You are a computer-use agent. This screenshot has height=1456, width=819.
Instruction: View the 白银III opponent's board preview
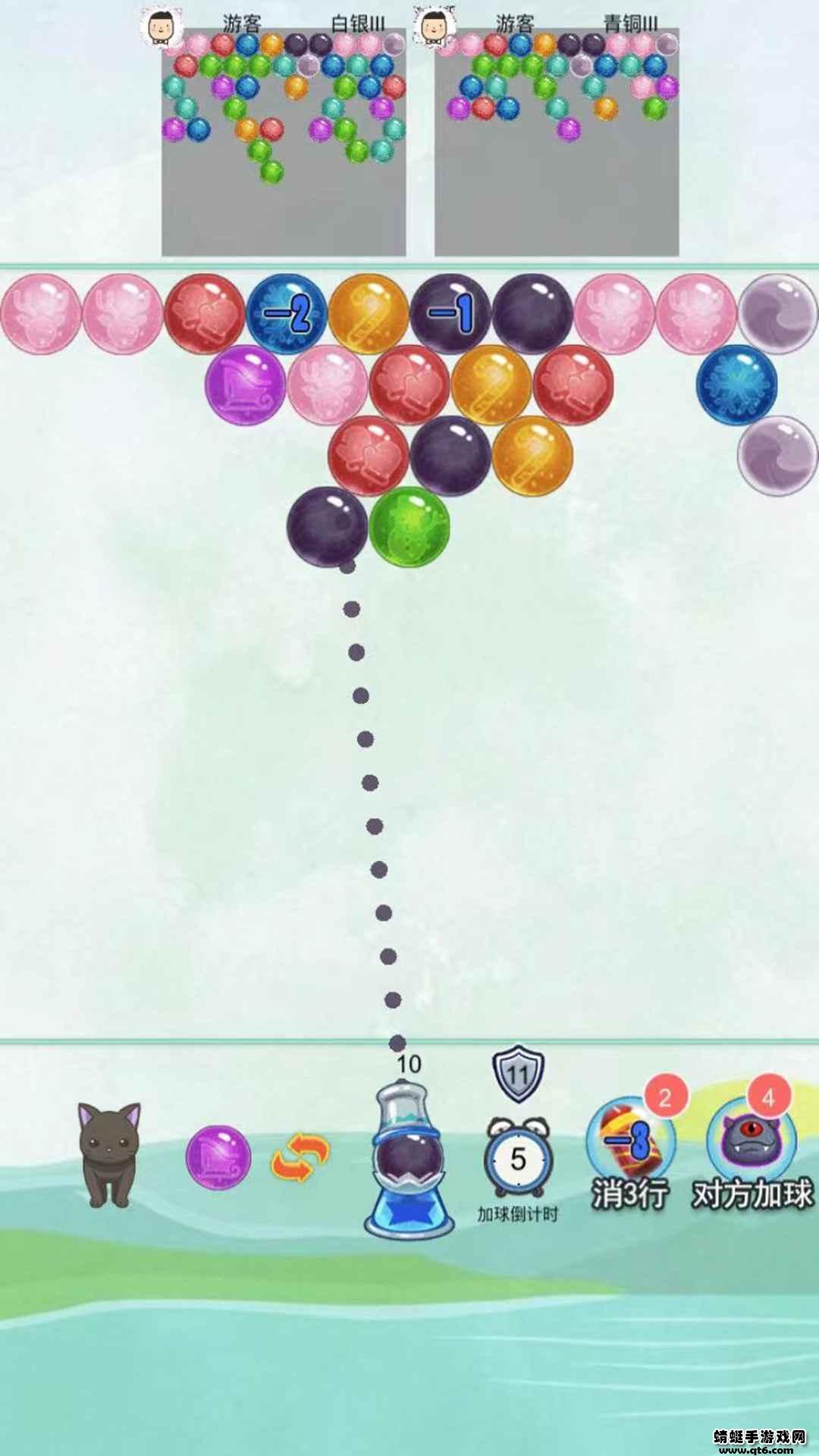point(284,143)
